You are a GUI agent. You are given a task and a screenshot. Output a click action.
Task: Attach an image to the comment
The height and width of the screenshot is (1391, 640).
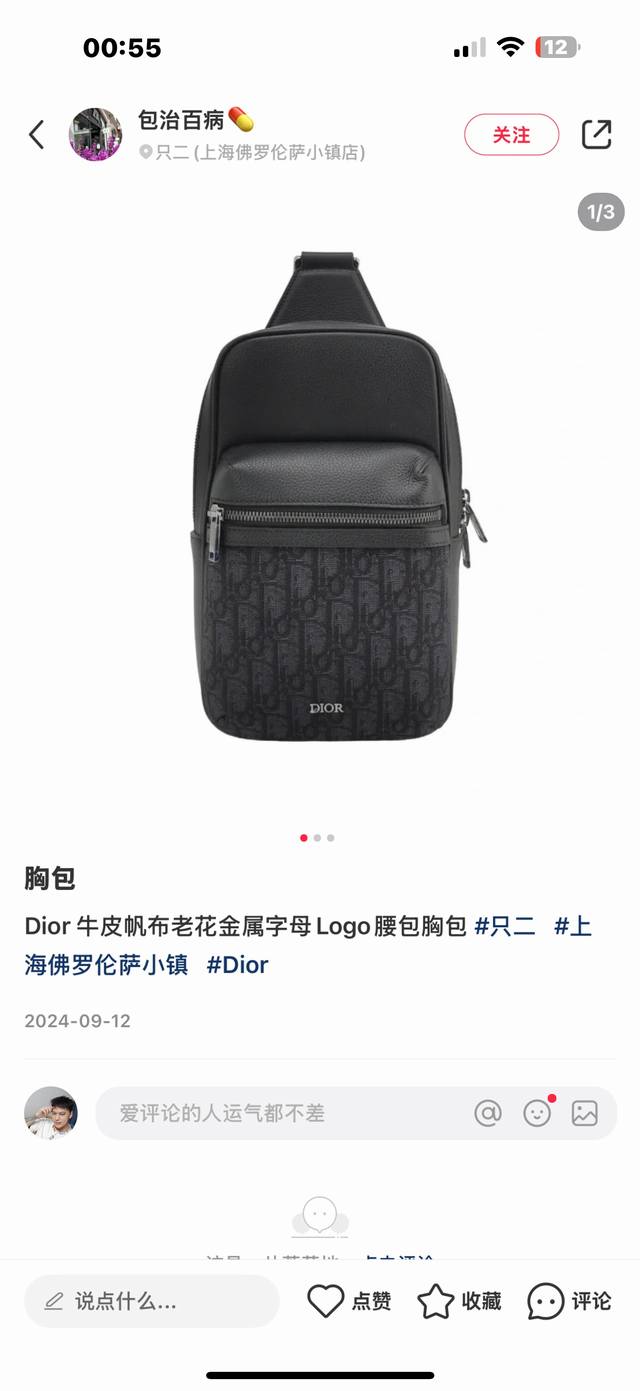pos(585,1113)
